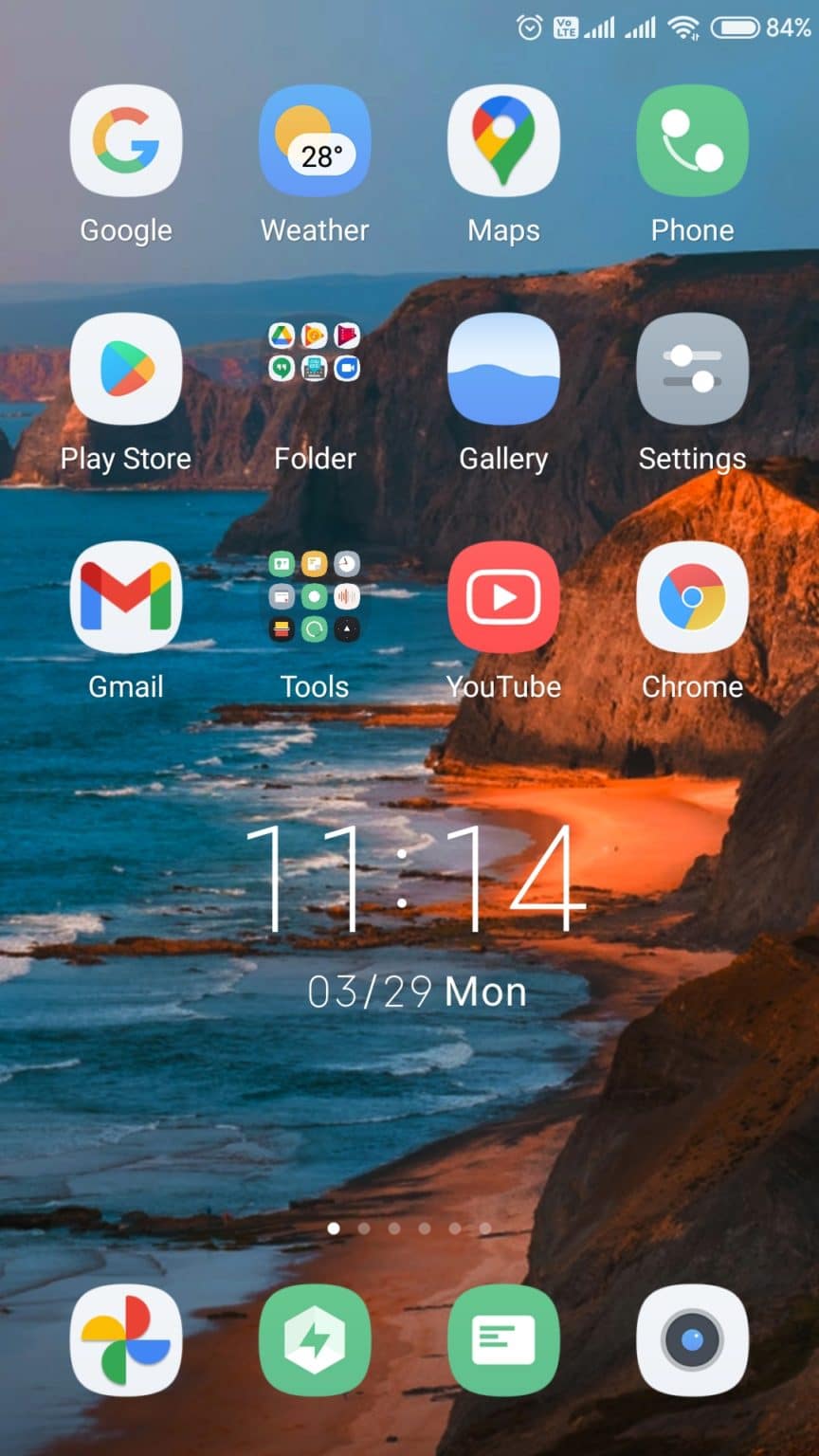Open Google Photos from the dock
The width and height of the screenshot is (819, 1456).
pos(126,1340)
